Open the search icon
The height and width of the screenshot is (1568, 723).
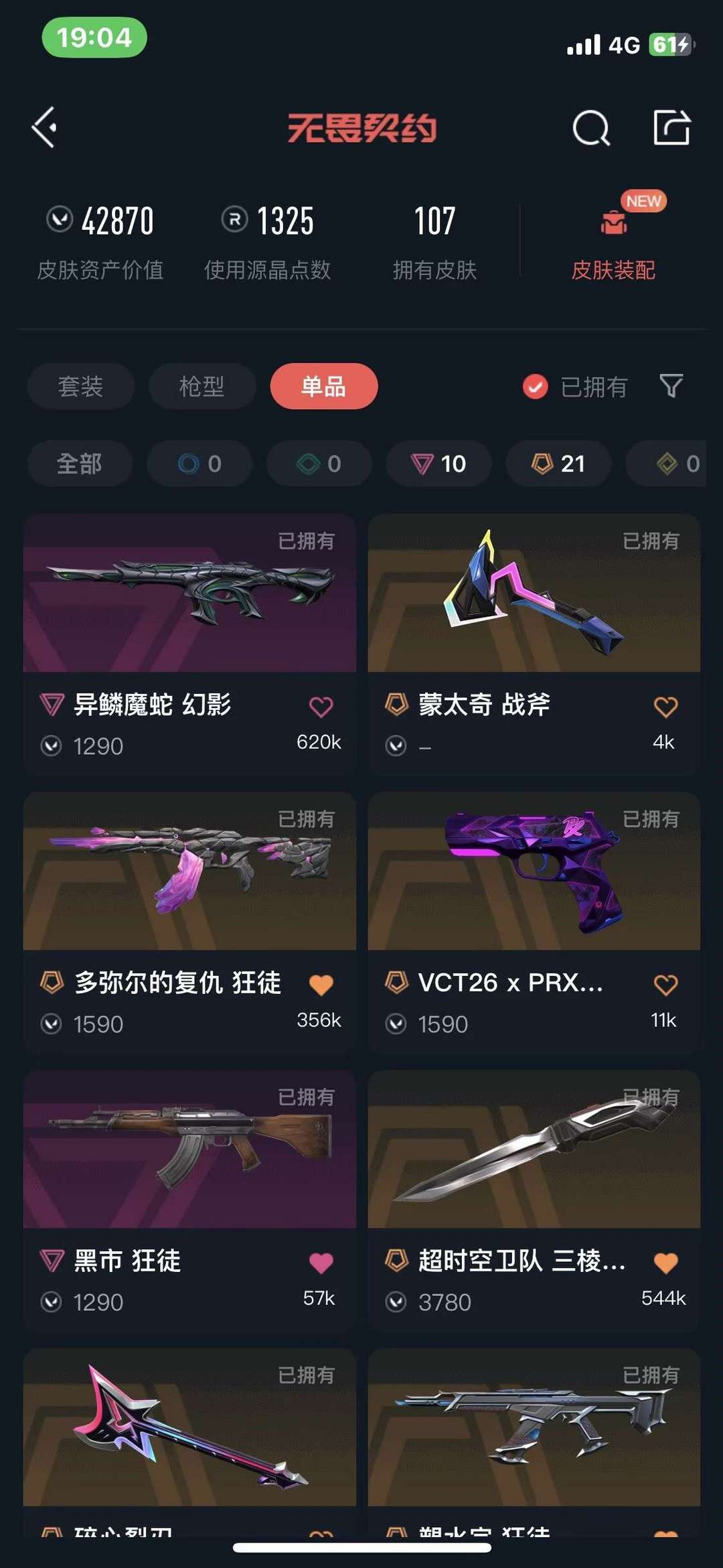click(x=590, y=127)
